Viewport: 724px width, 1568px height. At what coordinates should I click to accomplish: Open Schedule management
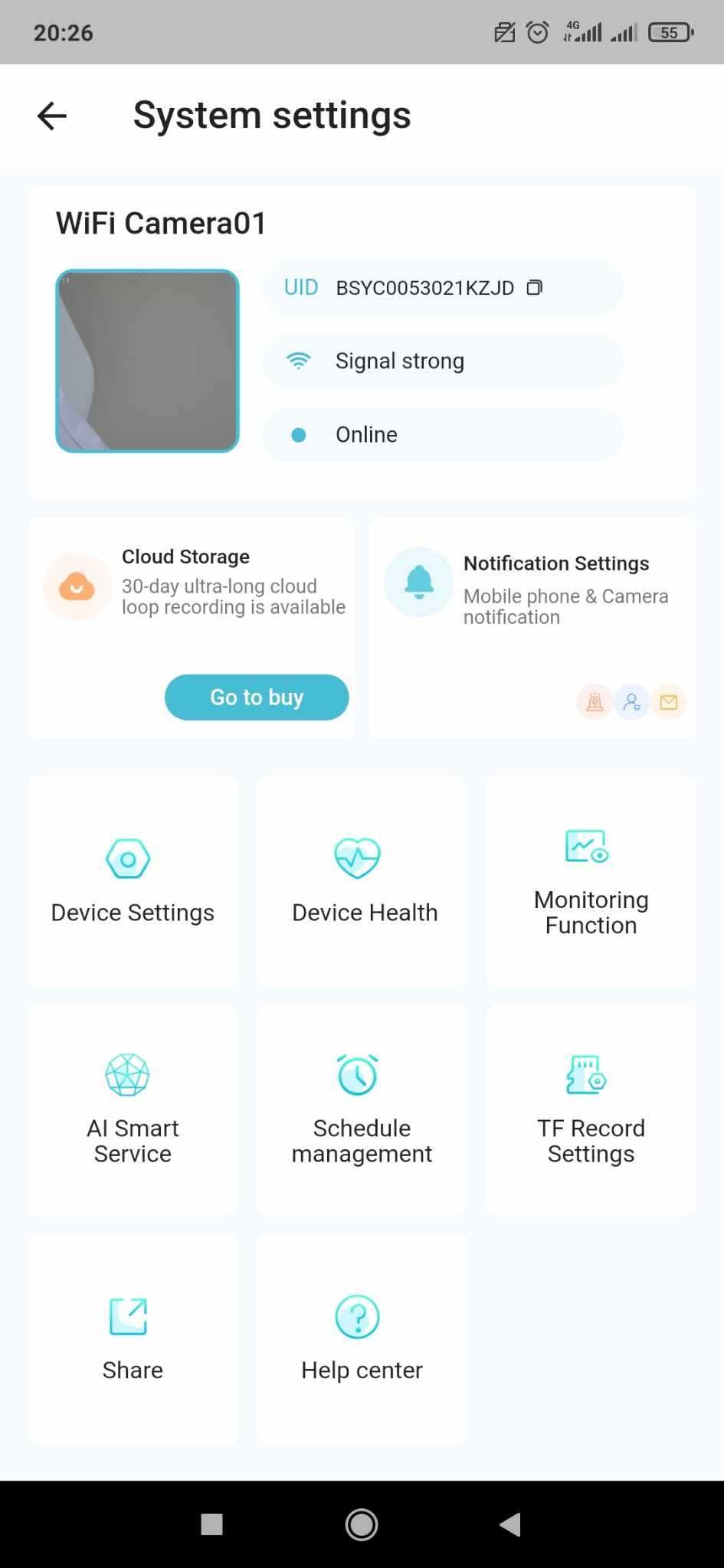(362, 1109)
